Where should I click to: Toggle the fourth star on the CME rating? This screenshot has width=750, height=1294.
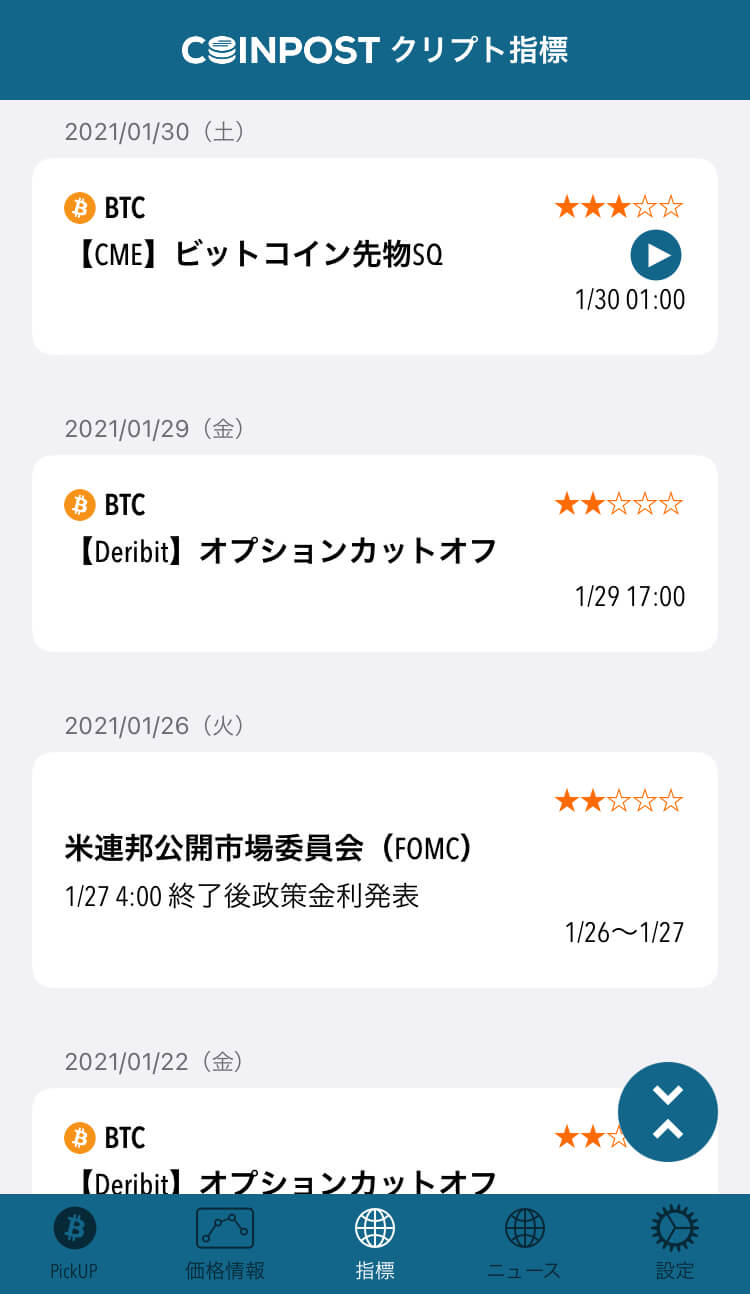tap(645, 205)
